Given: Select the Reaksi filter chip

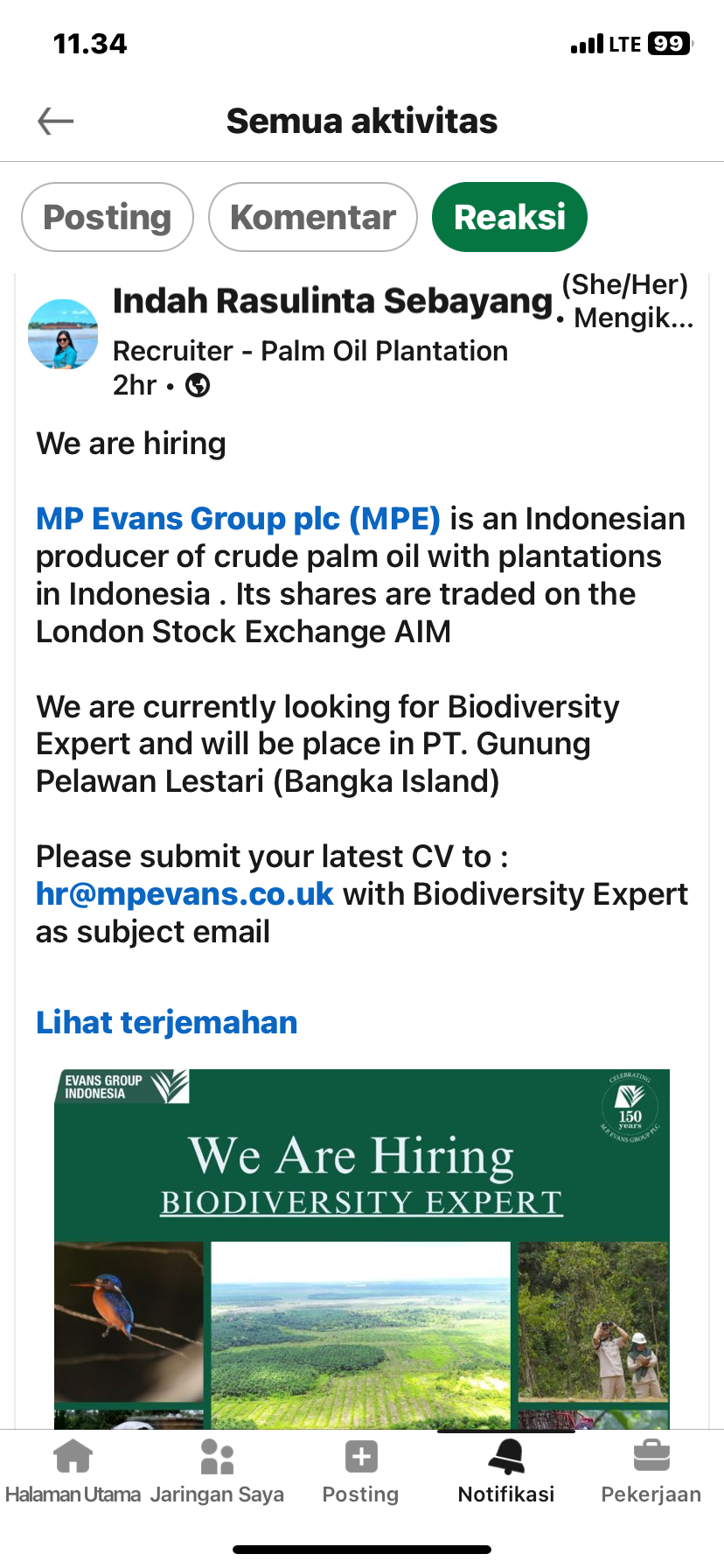Looking at the screenshot, I should point(509,217).
